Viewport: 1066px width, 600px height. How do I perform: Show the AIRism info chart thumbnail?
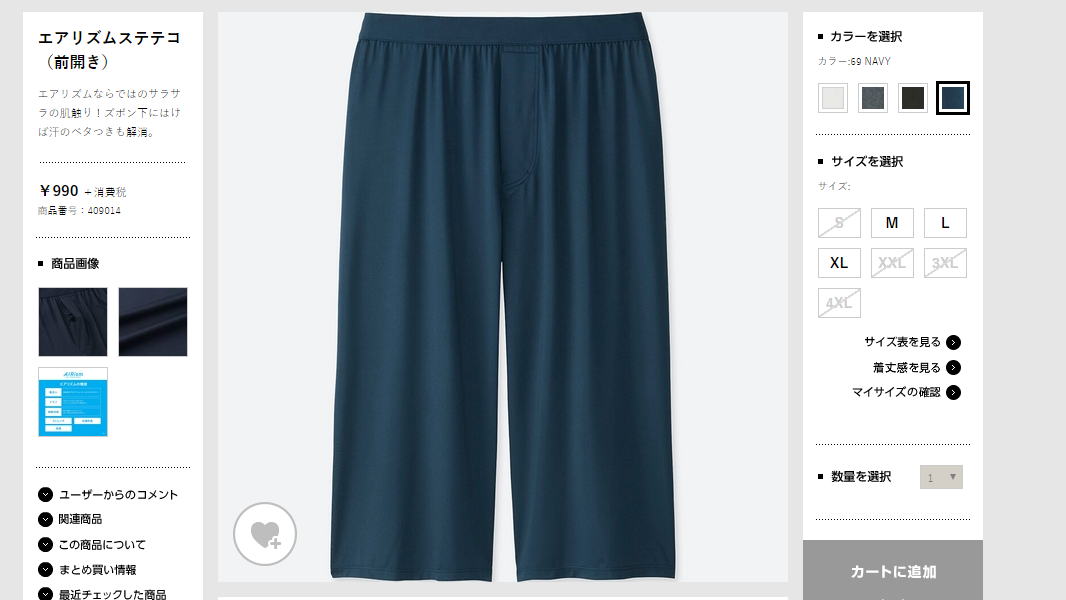(x=73, y=402)
